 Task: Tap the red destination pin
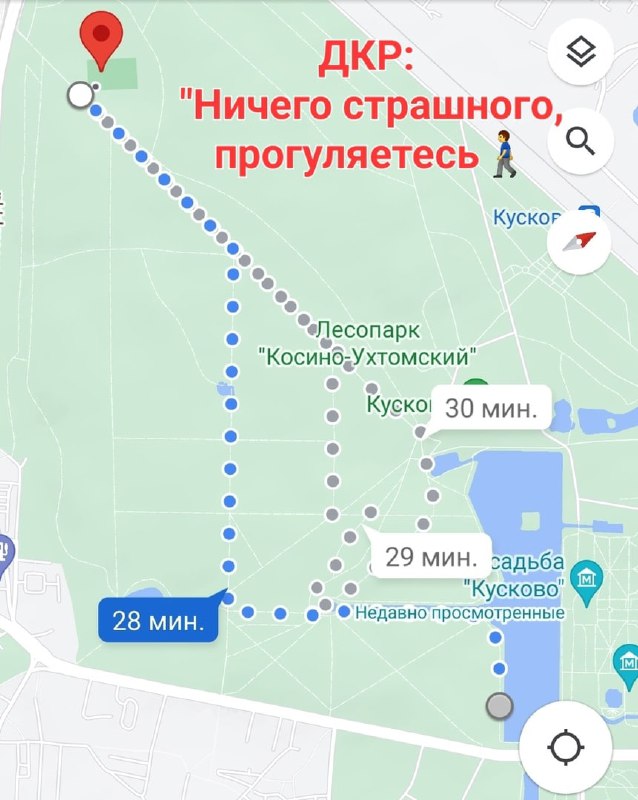(x=101, y=38)
